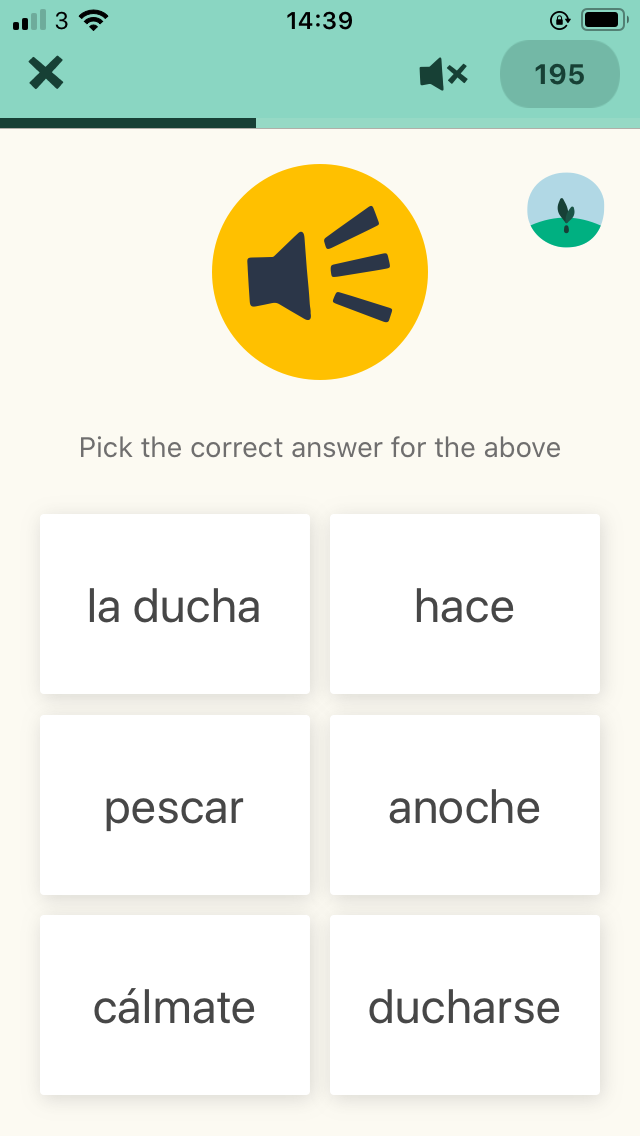
Task: Open the seedling growth level icon
Action: (x=566, y=210)
